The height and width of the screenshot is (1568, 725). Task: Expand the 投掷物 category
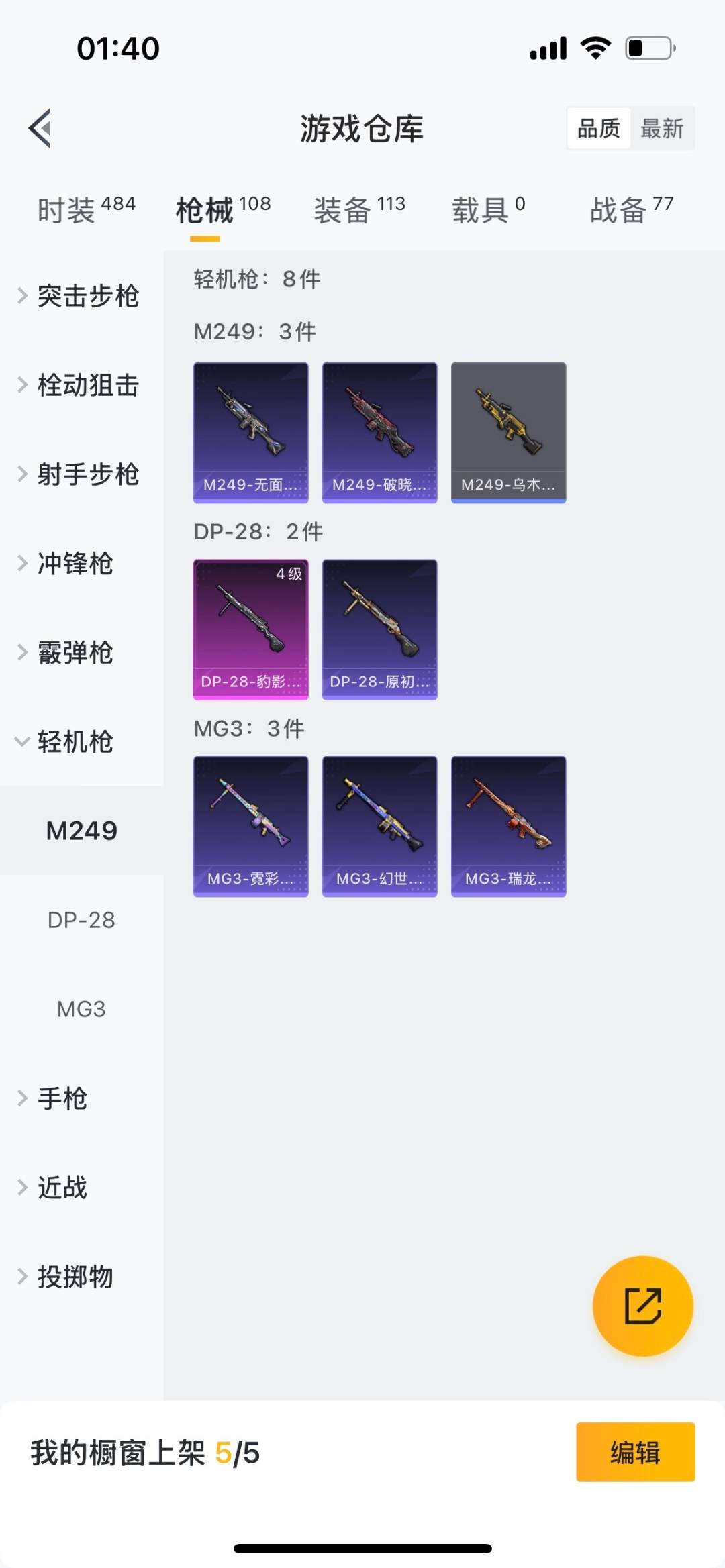pyautogui.click(x=74, y=1277)
